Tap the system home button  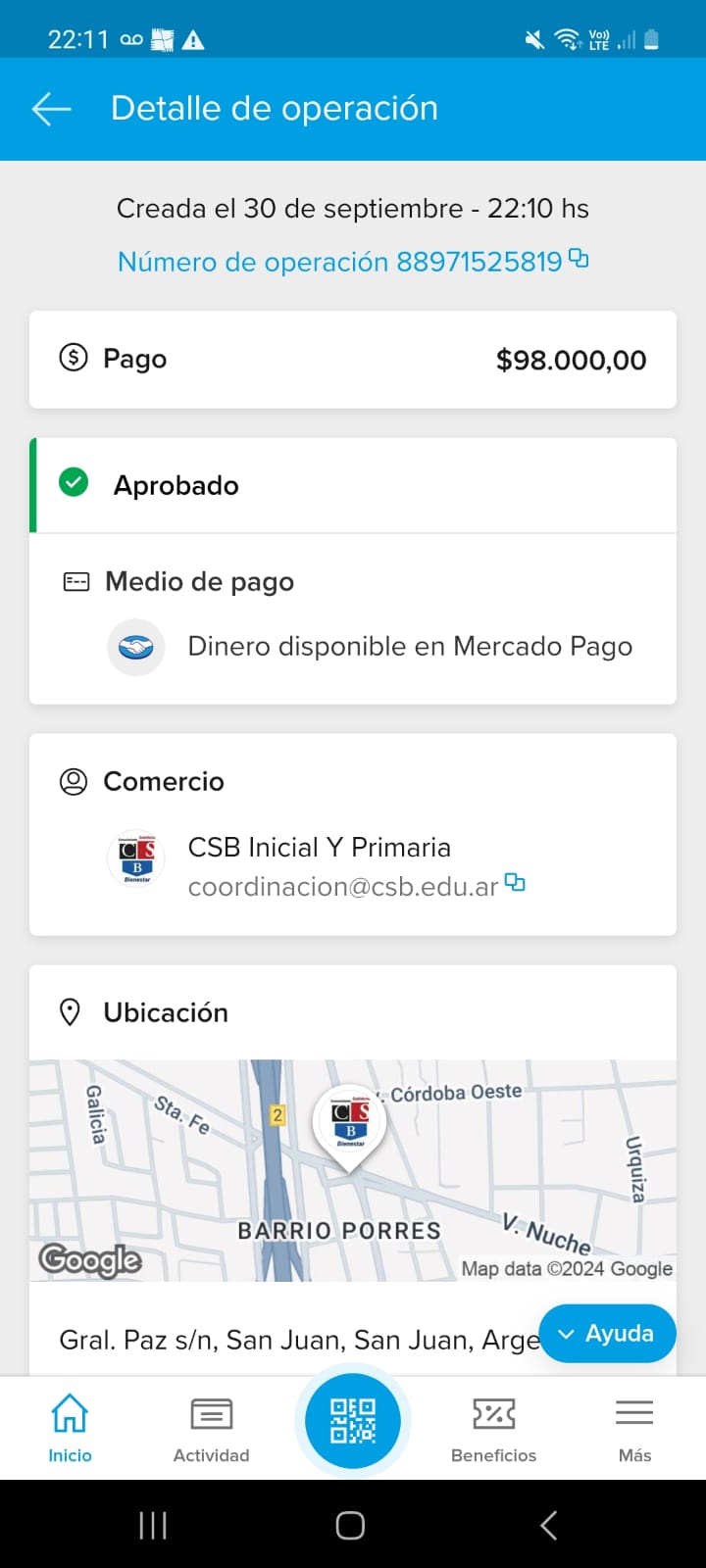(x=350, y=1525)
